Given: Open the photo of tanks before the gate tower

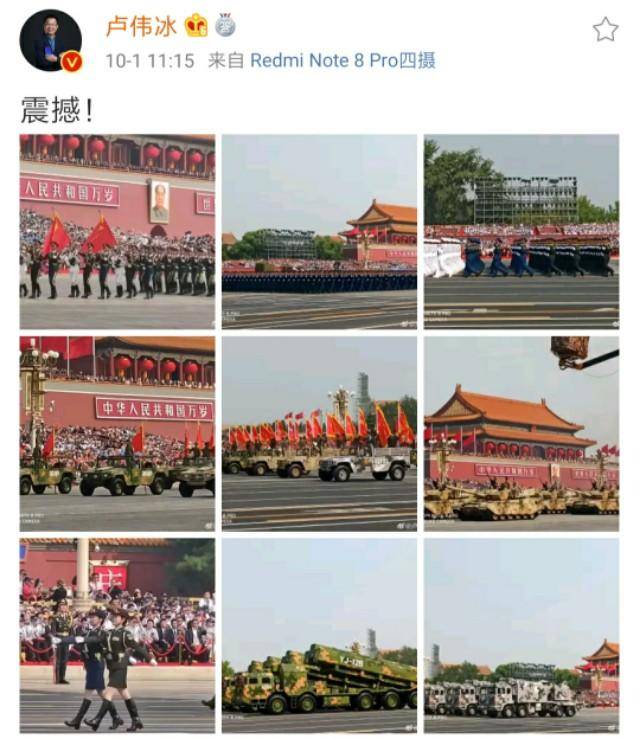Looking at the screenshot, I should tap(521, 433).
